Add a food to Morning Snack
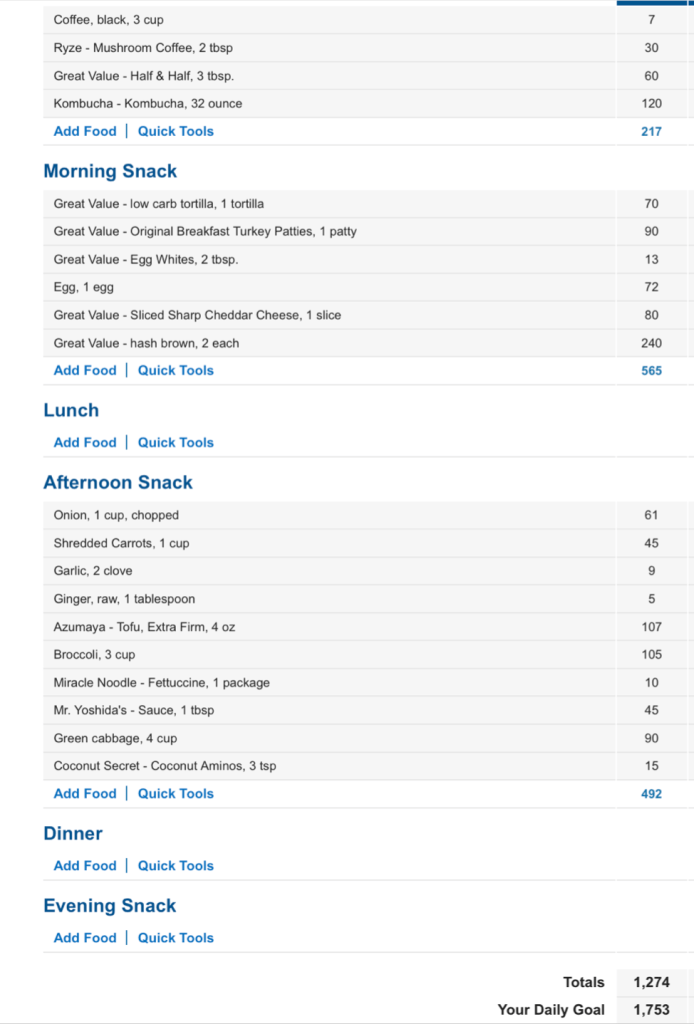This screenshot has height=1024, width=694. tap(85, 370)
